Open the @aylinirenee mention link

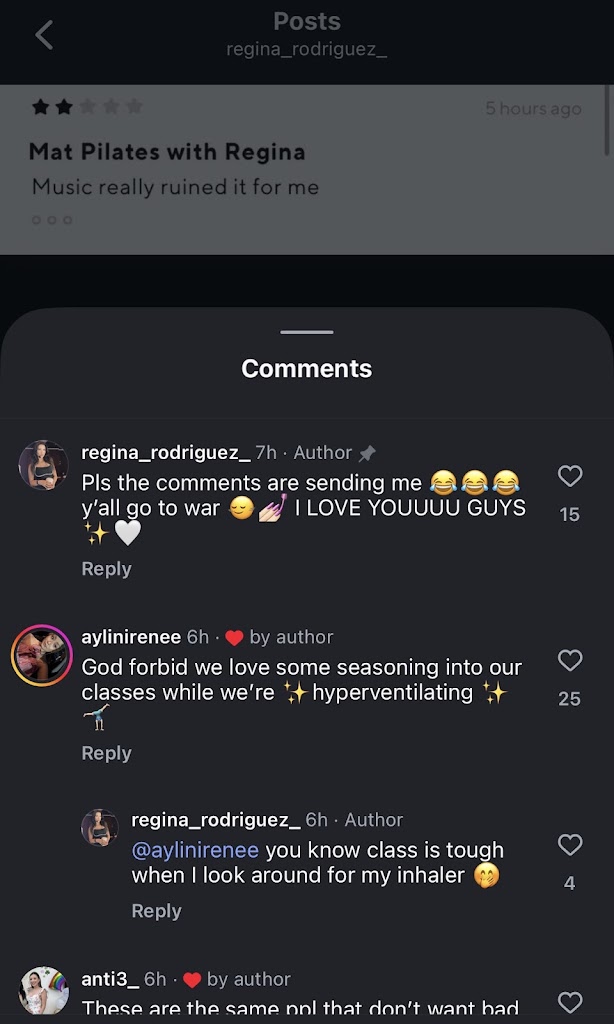pyautogui.click(x=195, y=850)
